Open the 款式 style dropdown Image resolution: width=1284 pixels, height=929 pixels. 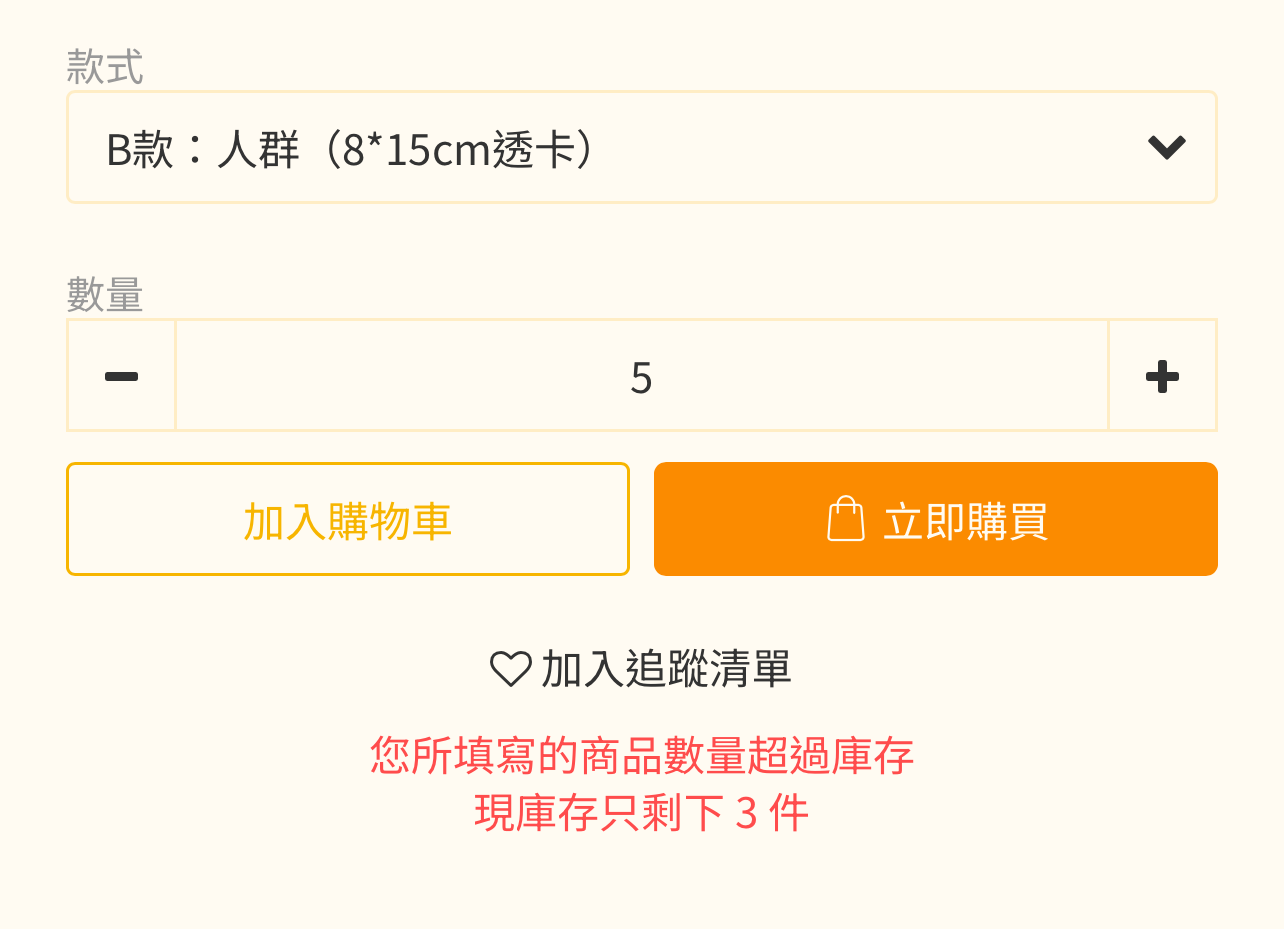[641, 148]
